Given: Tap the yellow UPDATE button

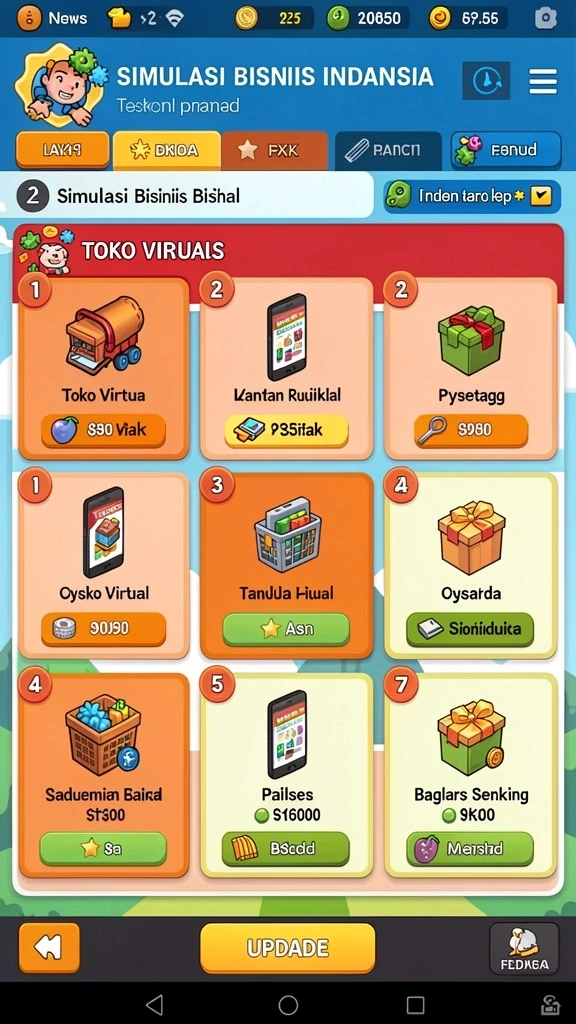Looking at the screenshot, I should click(287, 948).
